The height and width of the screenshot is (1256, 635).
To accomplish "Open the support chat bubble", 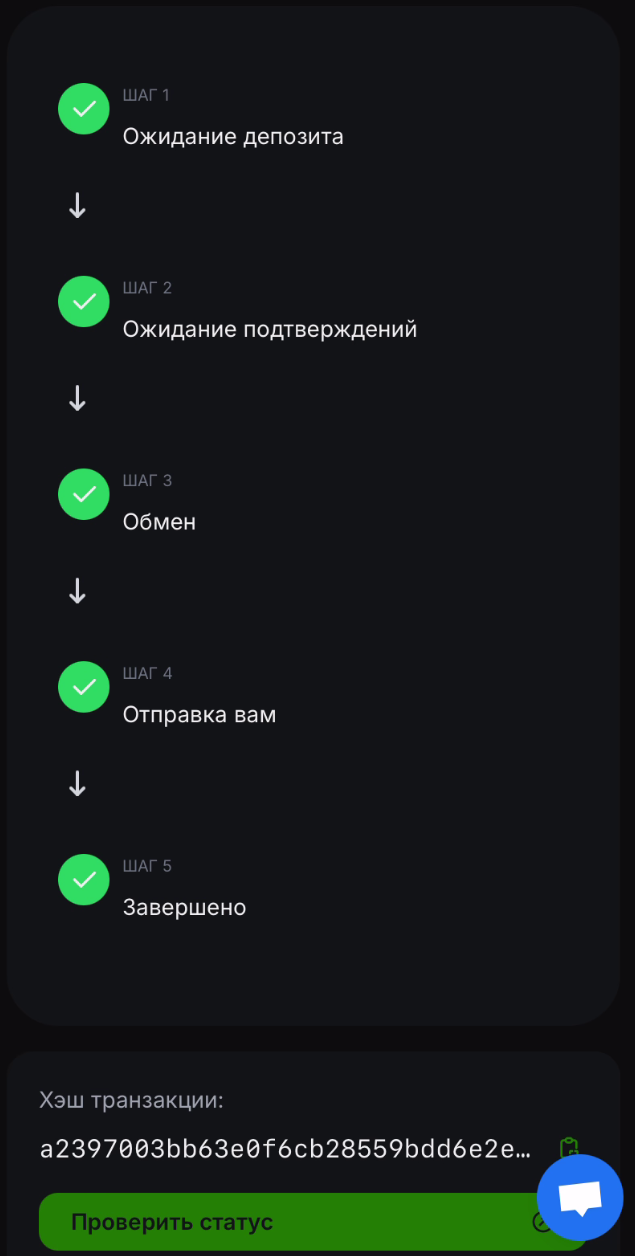I will pos(580,1197).
